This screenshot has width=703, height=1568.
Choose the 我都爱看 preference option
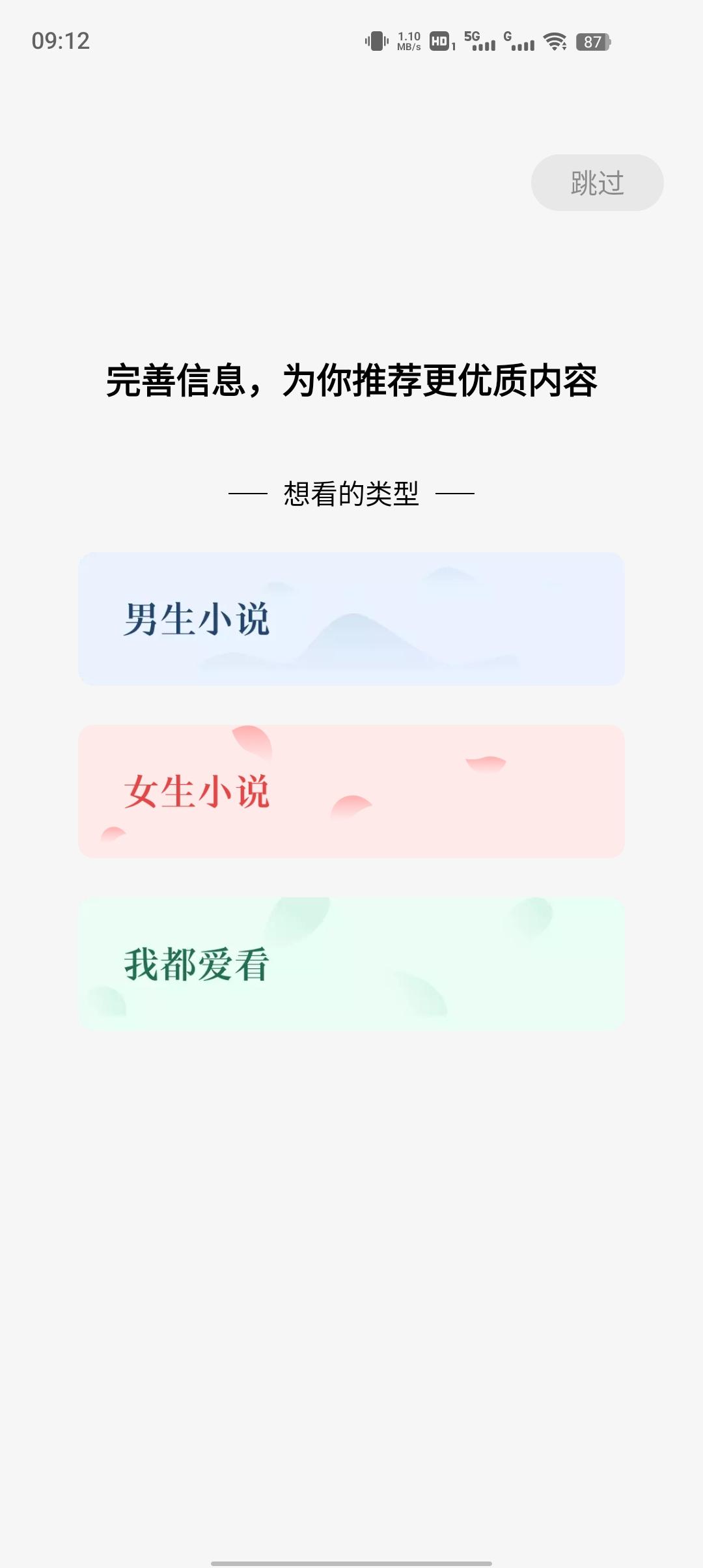[350, 964]
